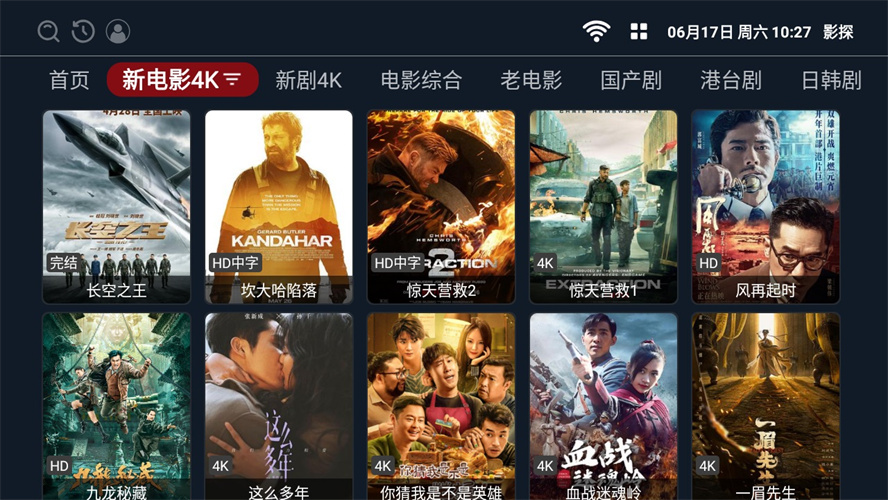This screenshot has width=888, height=500.
Task: Switch to the 港台剧 tab
Action: point(731,80)
